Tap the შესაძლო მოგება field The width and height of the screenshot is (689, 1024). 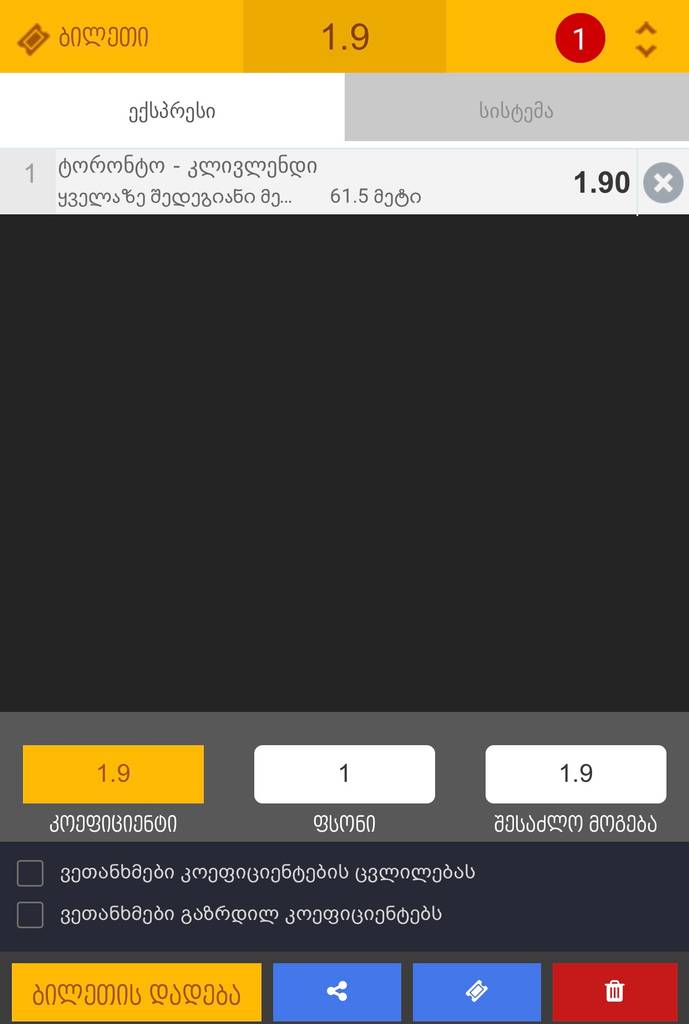coord(575,774)
